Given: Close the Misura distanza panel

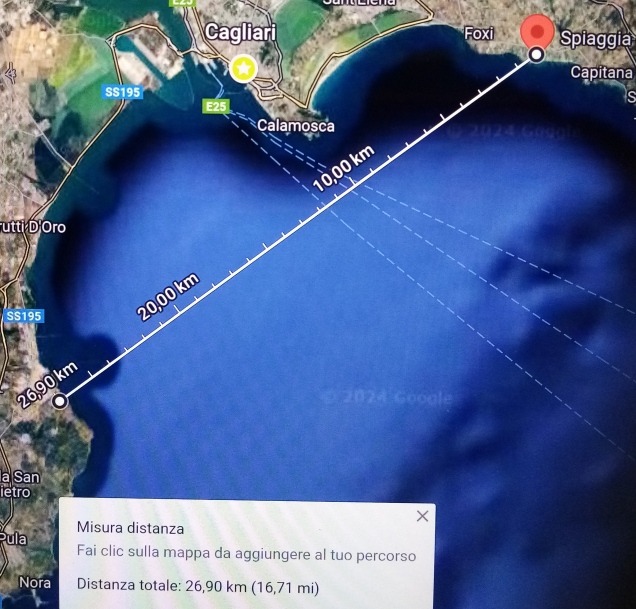Looking at the screenshot, I should point(422,516).
